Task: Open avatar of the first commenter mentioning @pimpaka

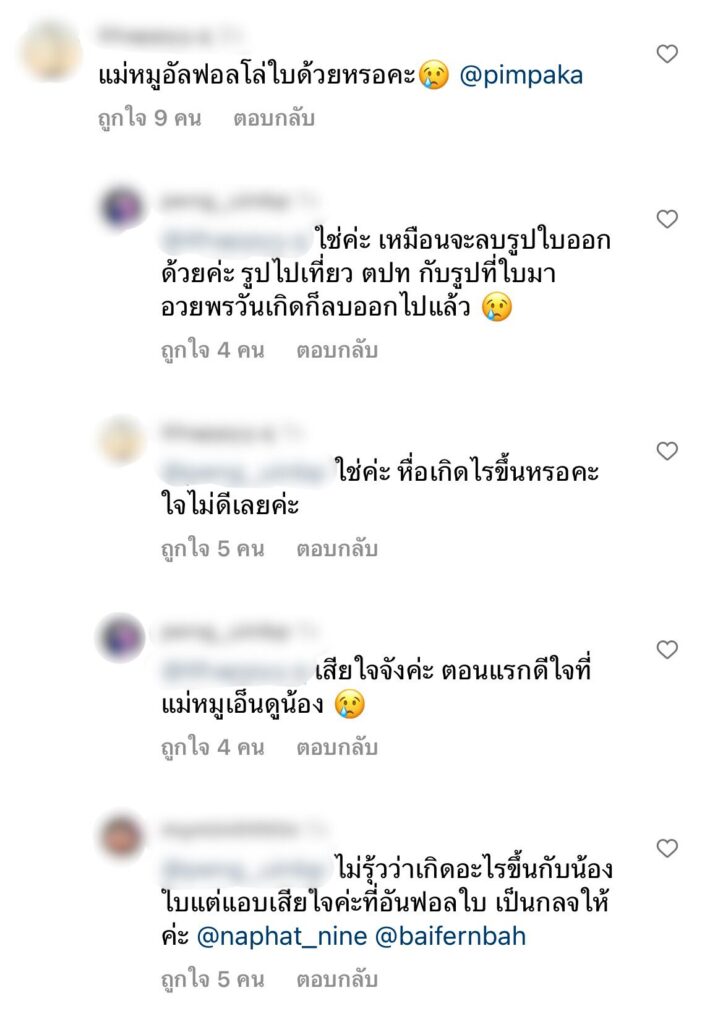Action: click(49, 50)
